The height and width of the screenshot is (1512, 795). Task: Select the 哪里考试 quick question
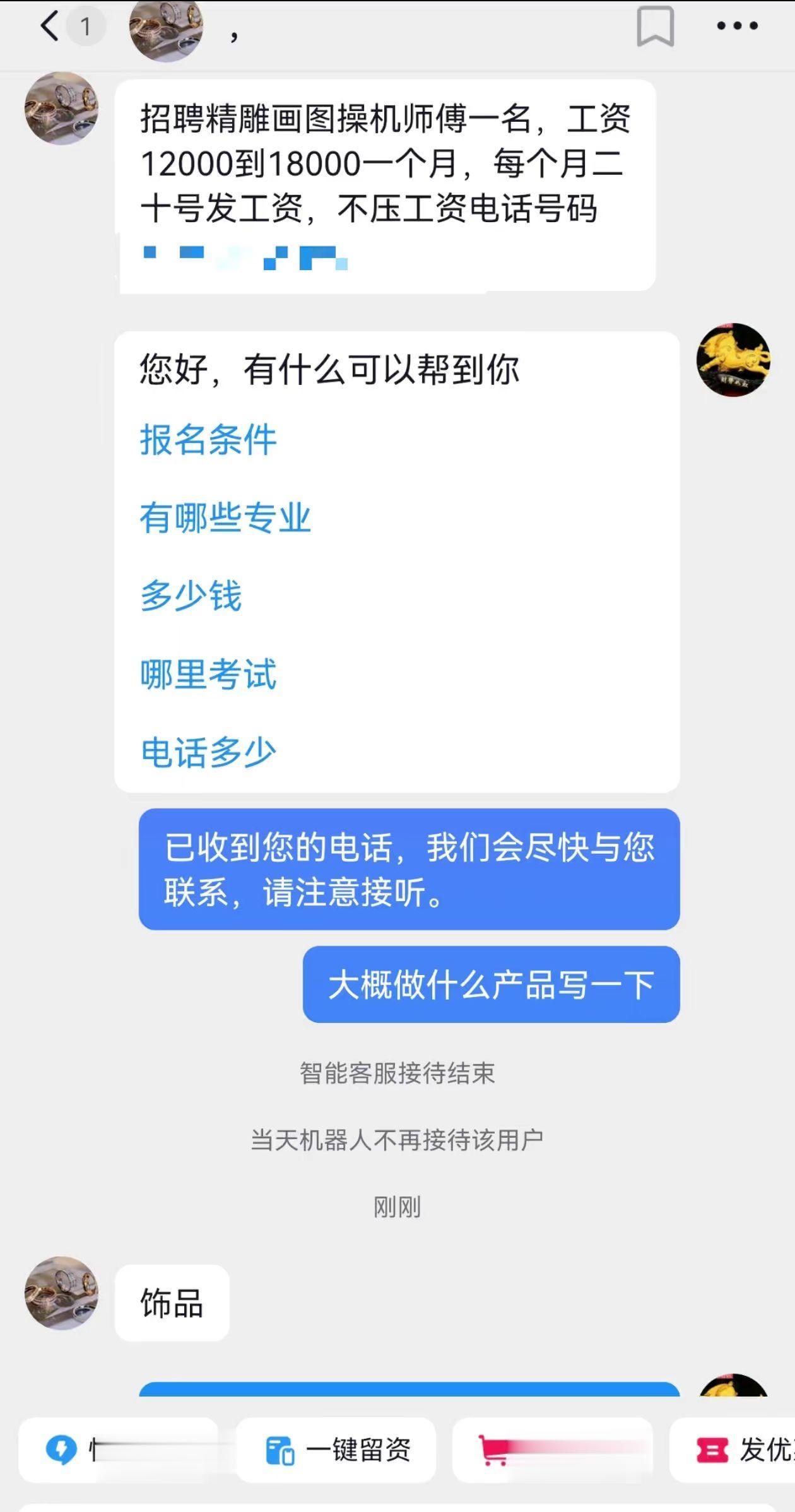coord(208,674)
